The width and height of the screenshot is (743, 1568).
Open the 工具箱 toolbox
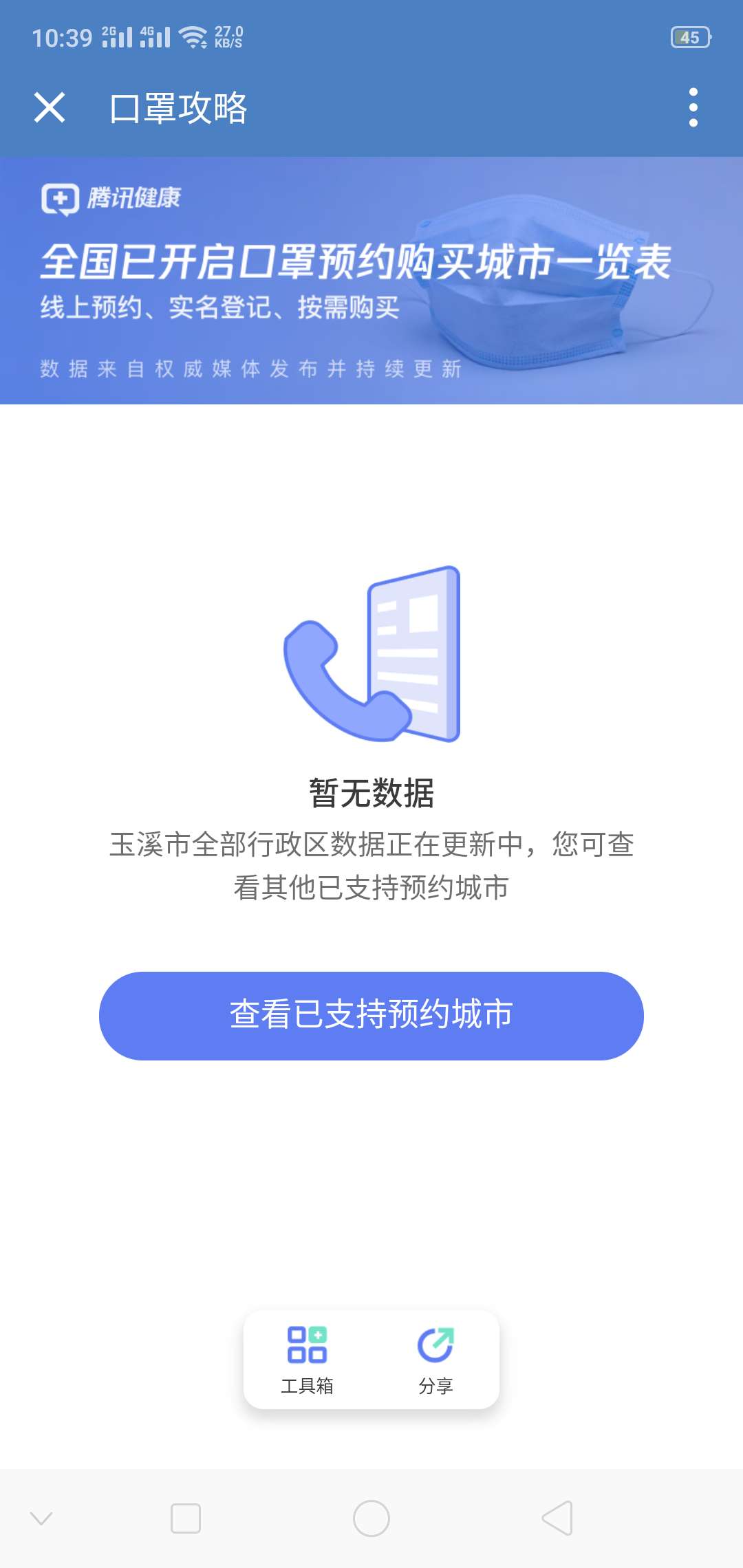pyautogui.click(x=307, y=1359)
